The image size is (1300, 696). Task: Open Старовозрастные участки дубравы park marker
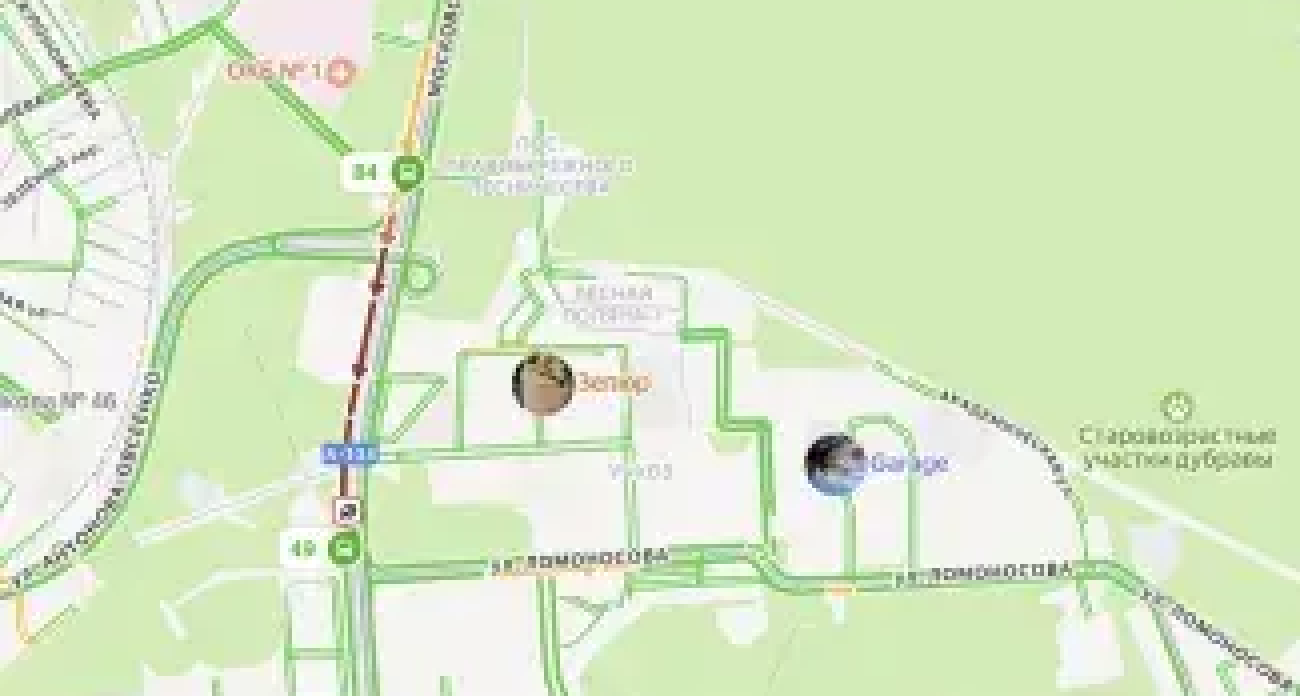(1179, 407)
